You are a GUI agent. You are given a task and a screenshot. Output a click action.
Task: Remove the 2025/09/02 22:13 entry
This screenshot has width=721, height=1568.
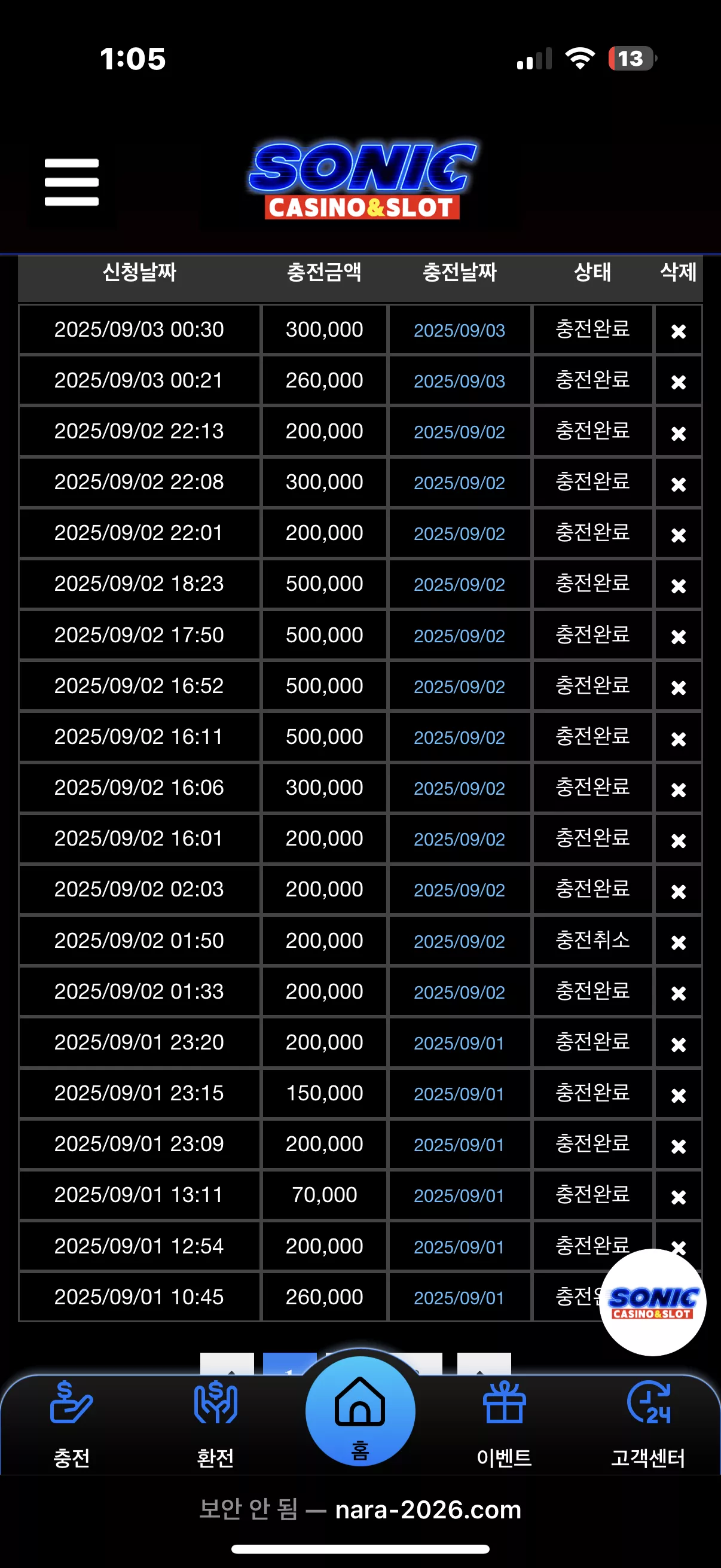tap(679, 433)
